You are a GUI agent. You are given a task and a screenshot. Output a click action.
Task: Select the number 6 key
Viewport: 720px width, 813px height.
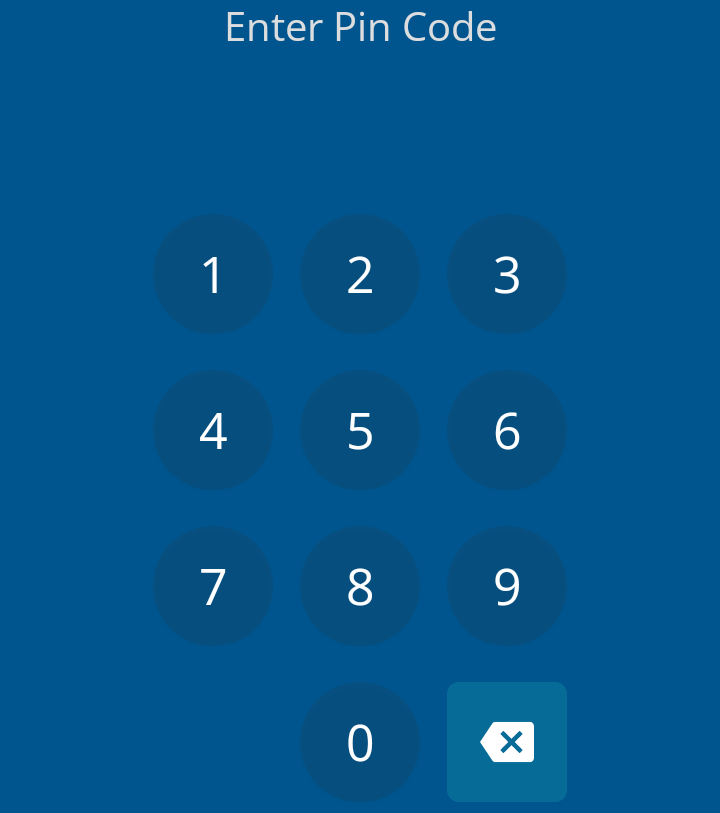[x=507, y=430]
